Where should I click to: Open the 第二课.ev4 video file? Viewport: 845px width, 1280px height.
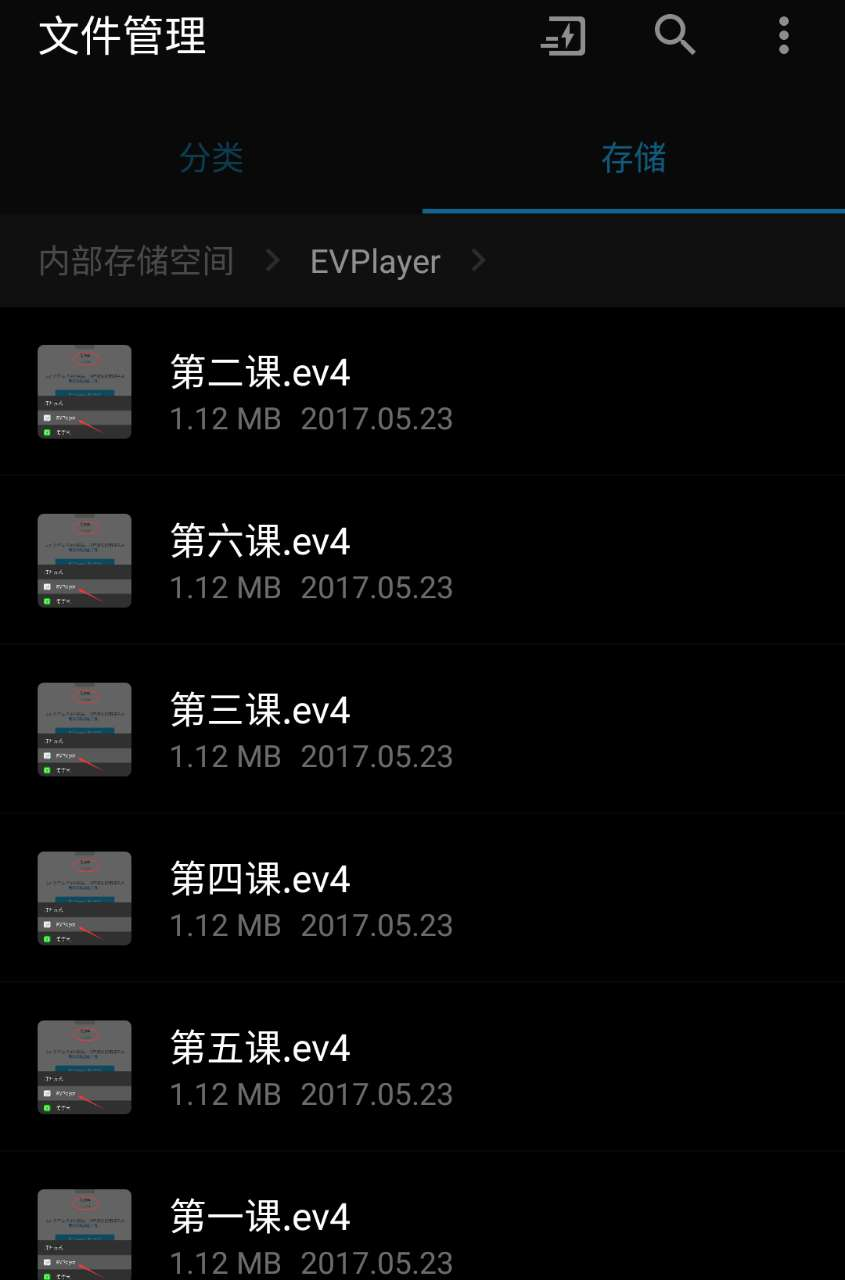[260, 372]
